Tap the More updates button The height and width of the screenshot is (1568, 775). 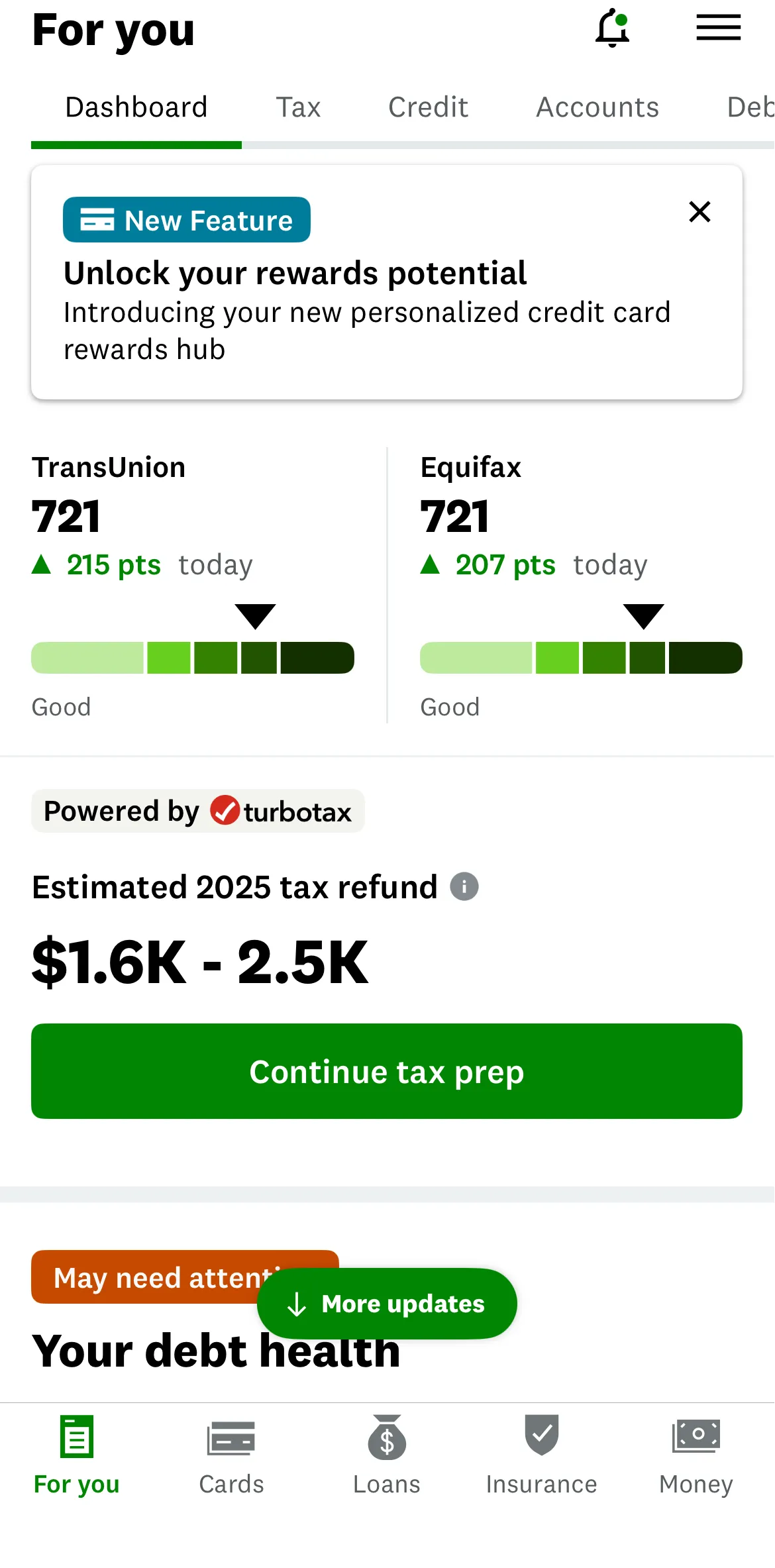(387, 1303)
